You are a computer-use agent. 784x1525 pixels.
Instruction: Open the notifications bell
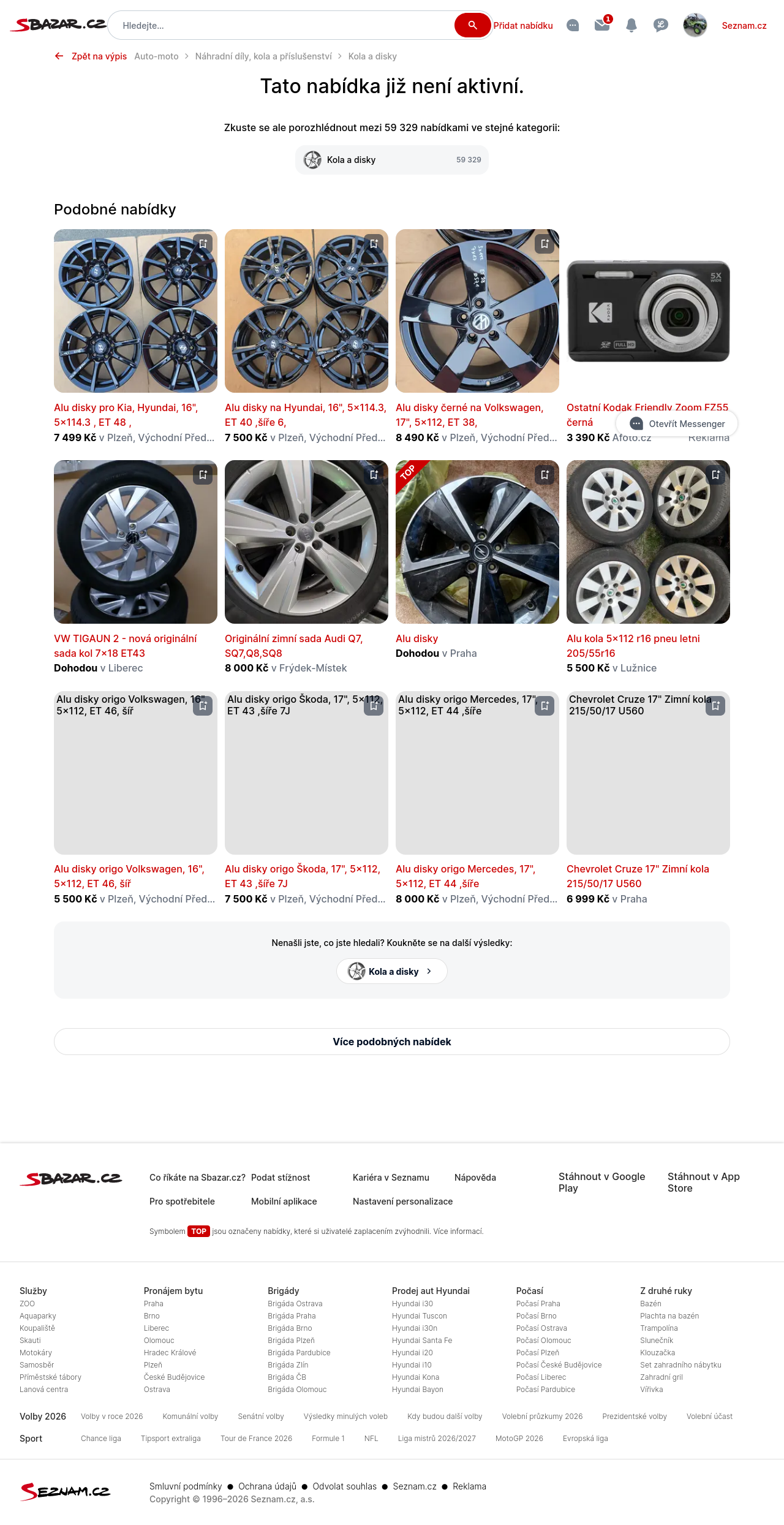(631, 25)
